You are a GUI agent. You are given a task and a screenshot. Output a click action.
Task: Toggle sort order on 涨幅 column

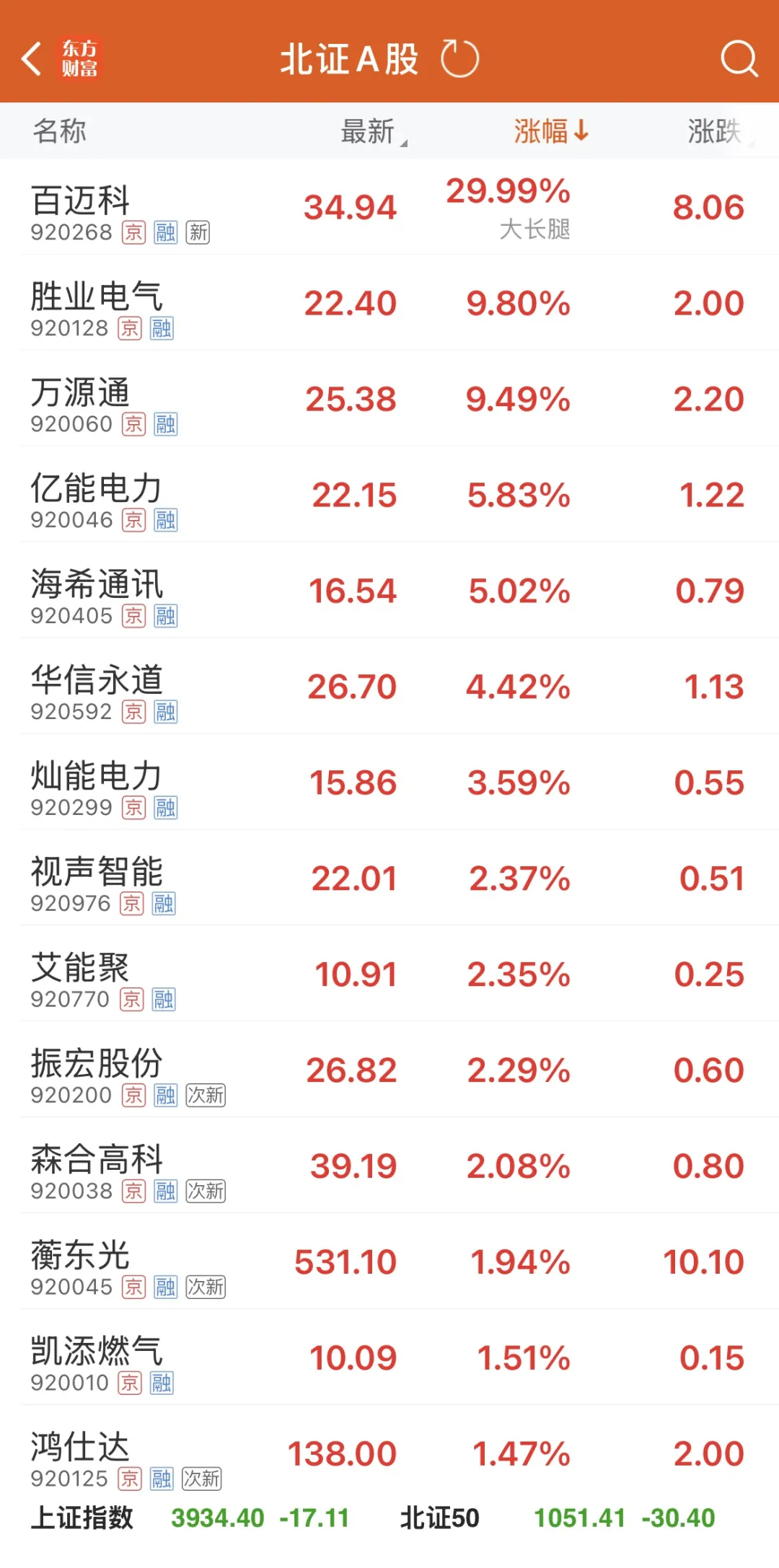tap(552, 131)
